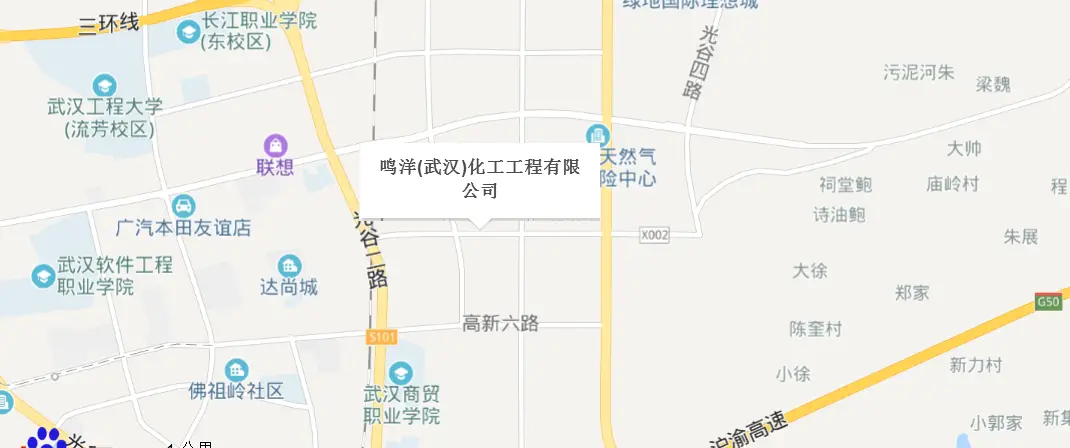The width and height of the screenshot is (1070, 448).
Task: Tap the 鸣洋(武汉)化工工程有限公司 info window
Action: tap(480, 179)
